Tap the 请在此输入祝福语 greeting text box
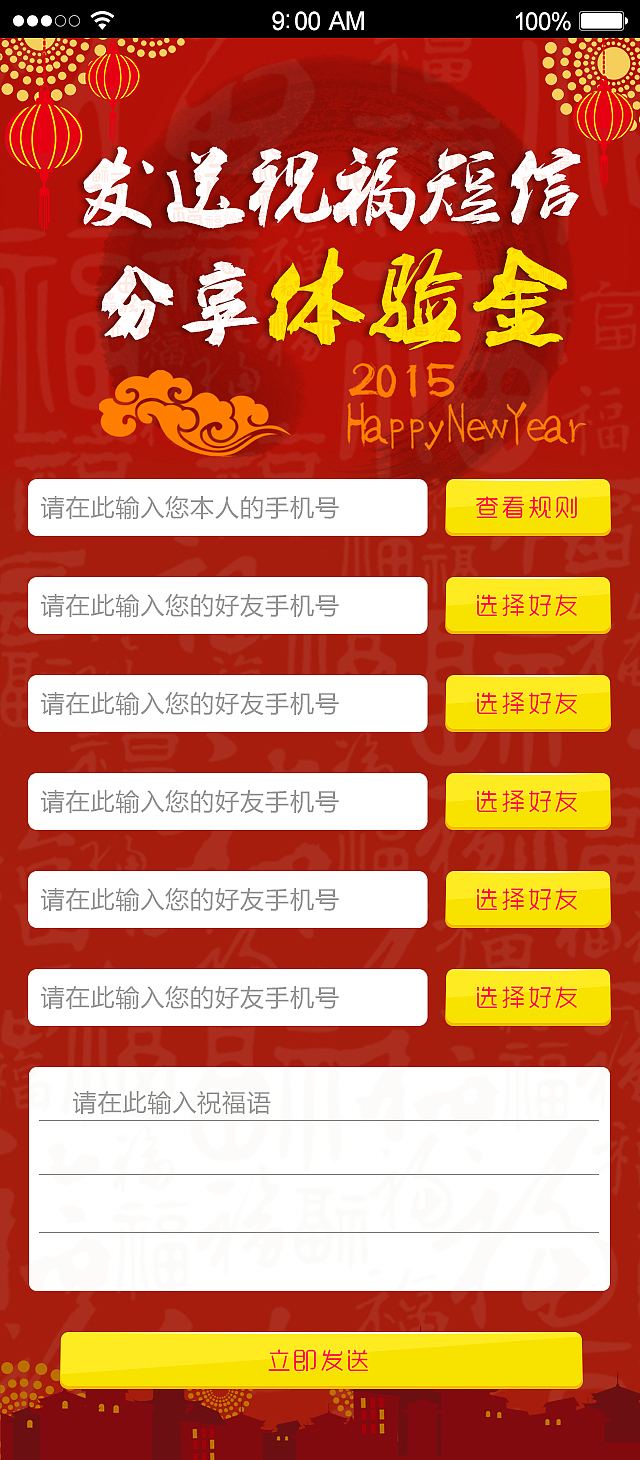The height and width of the screenshot is (1460, 640). (x=319, y=1178)
